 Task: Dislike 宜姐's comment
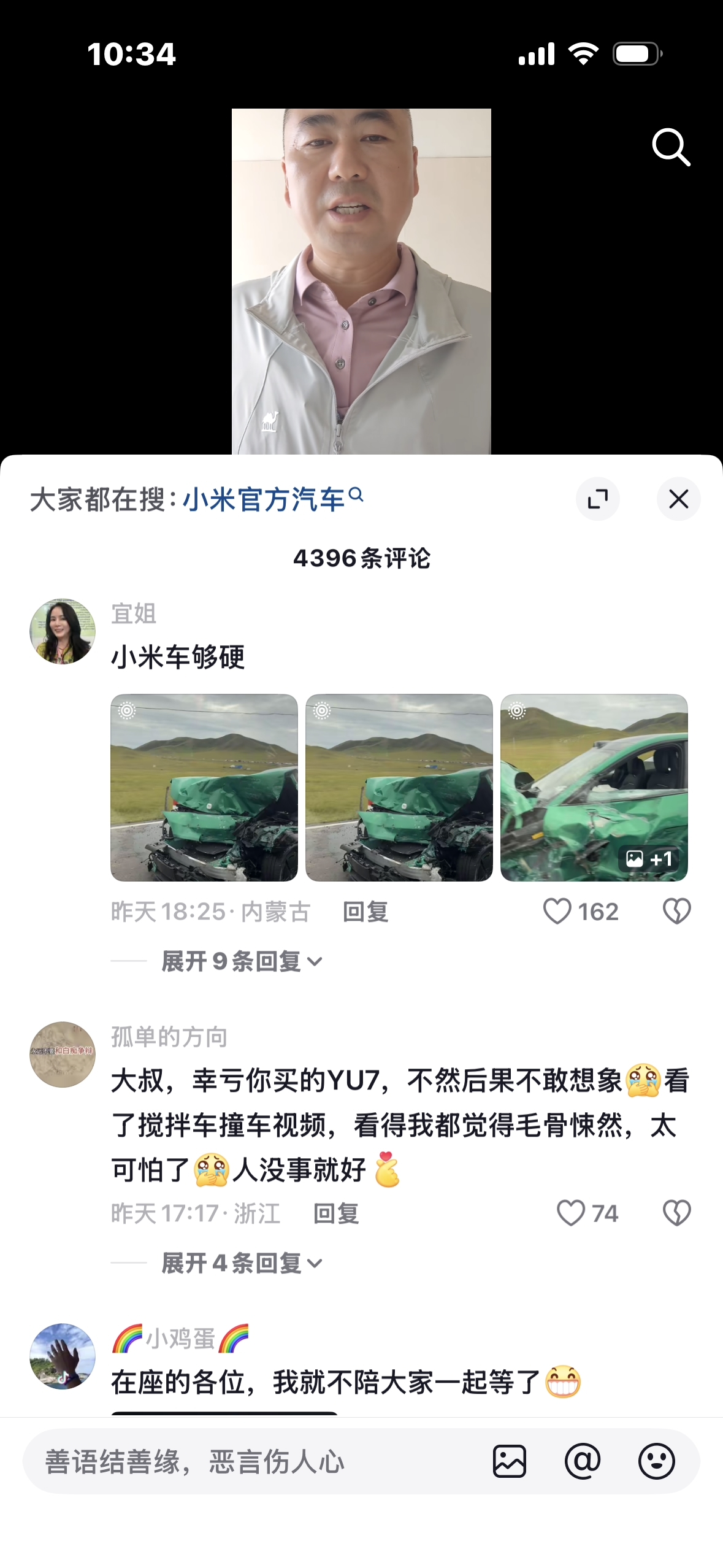(676, 911)
